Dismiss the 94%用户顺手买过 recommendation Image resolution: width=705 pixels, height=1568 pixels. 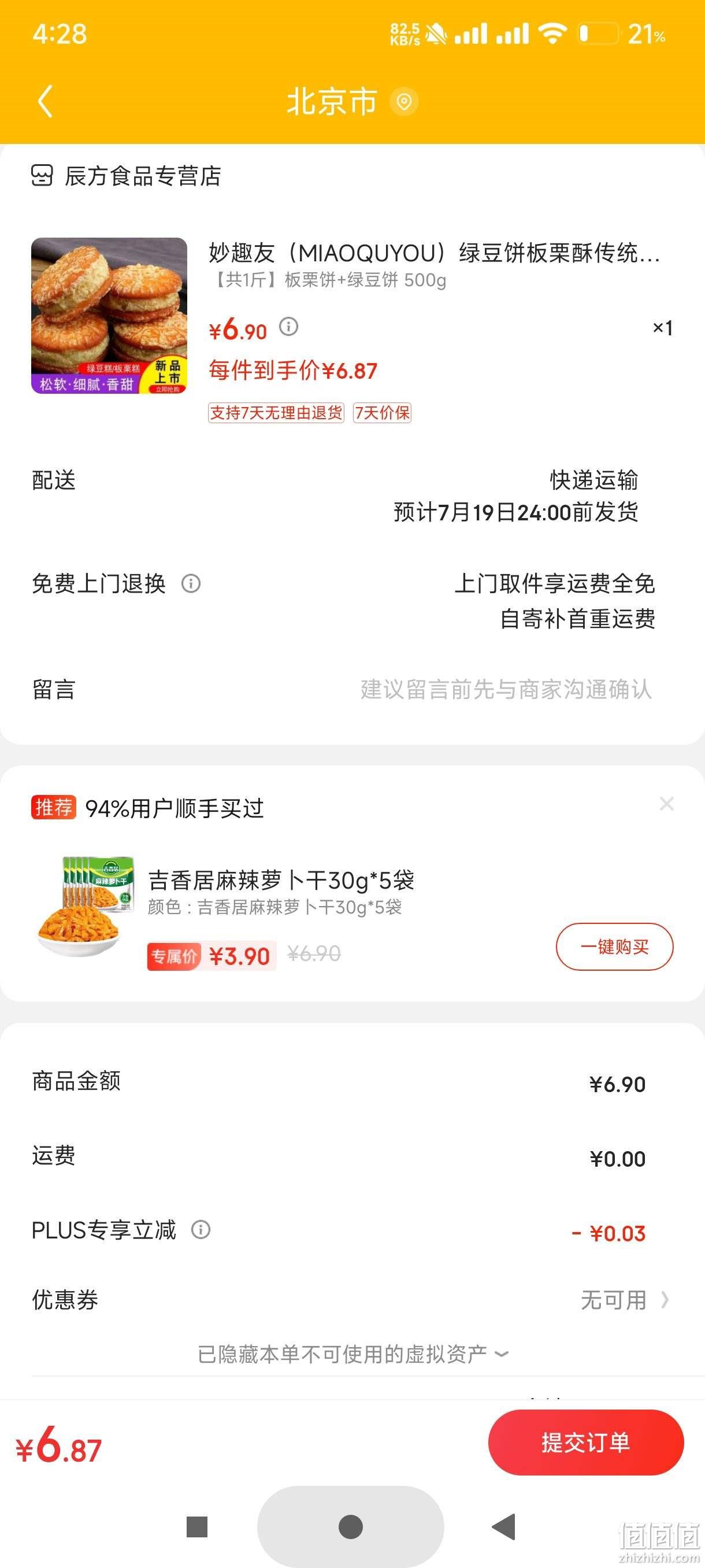[x=667, y=804]
